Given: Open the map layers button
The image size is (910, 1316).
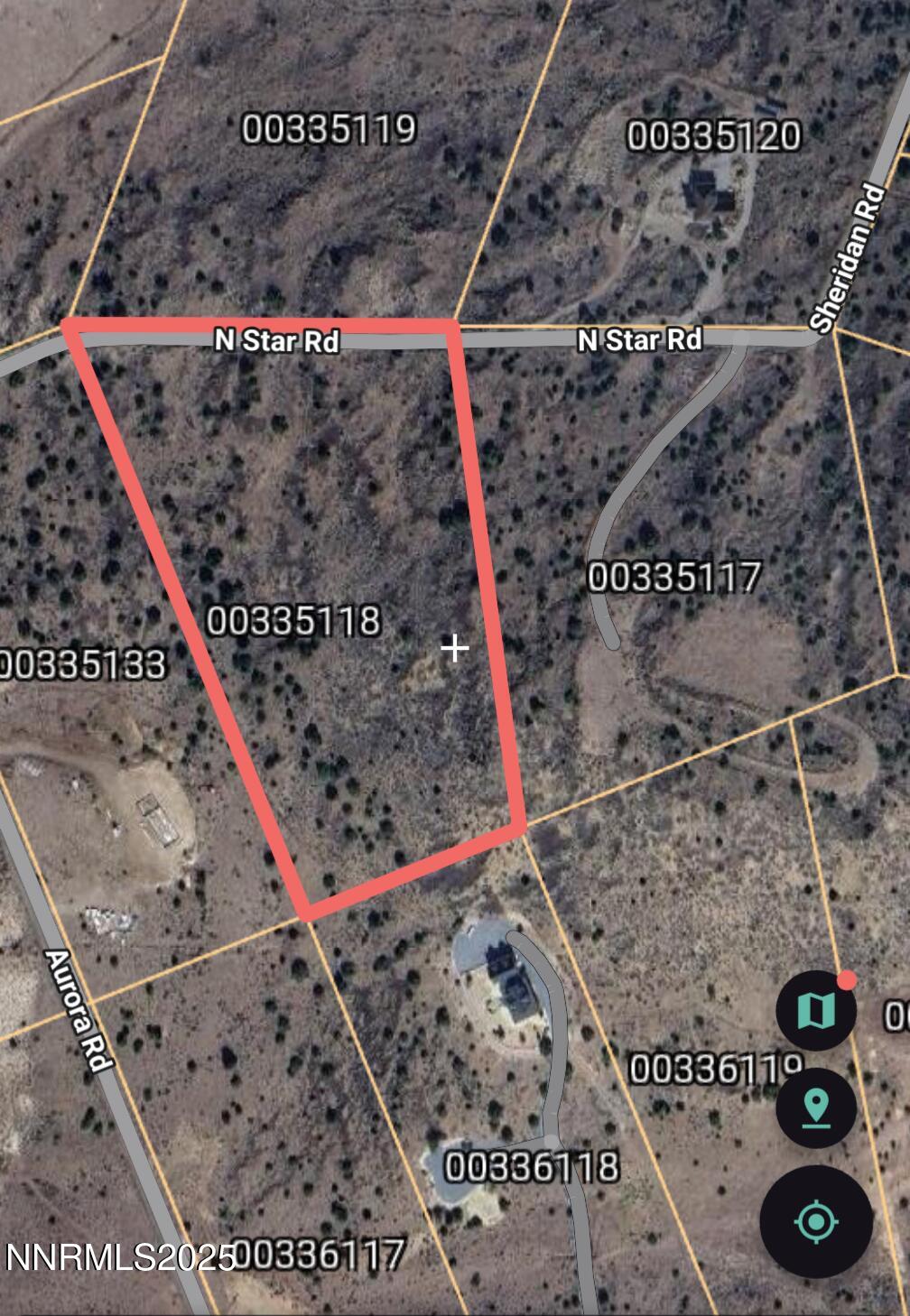Looking at the screenshot, I should pyautogui.click(x=816, y=1011).
